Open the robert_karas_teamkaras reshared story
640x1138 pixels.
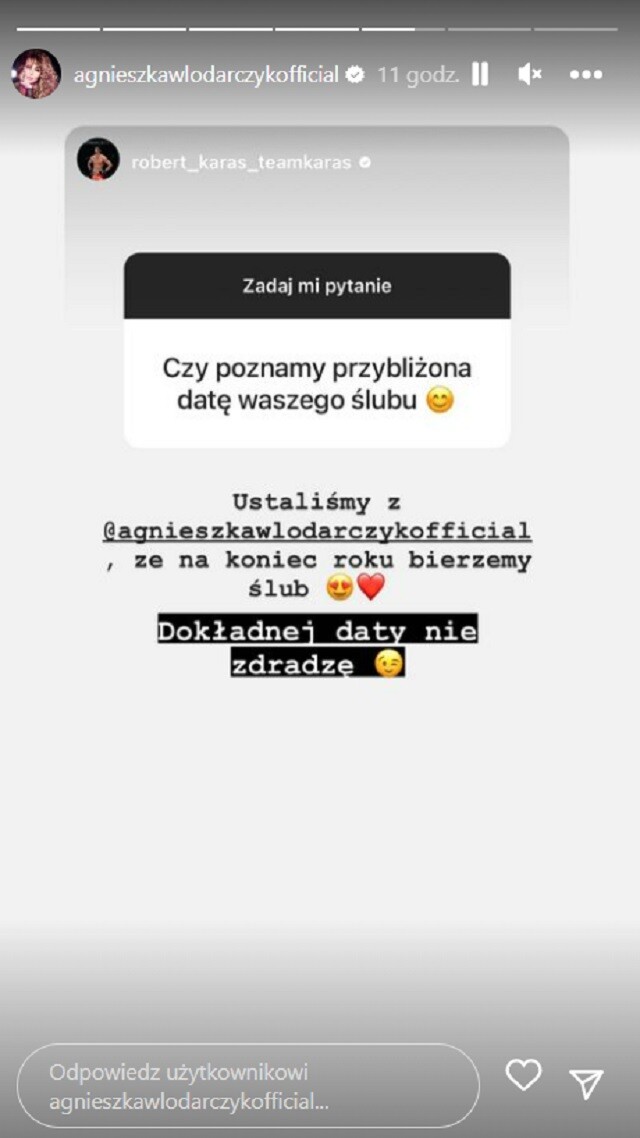click(241, 161)
